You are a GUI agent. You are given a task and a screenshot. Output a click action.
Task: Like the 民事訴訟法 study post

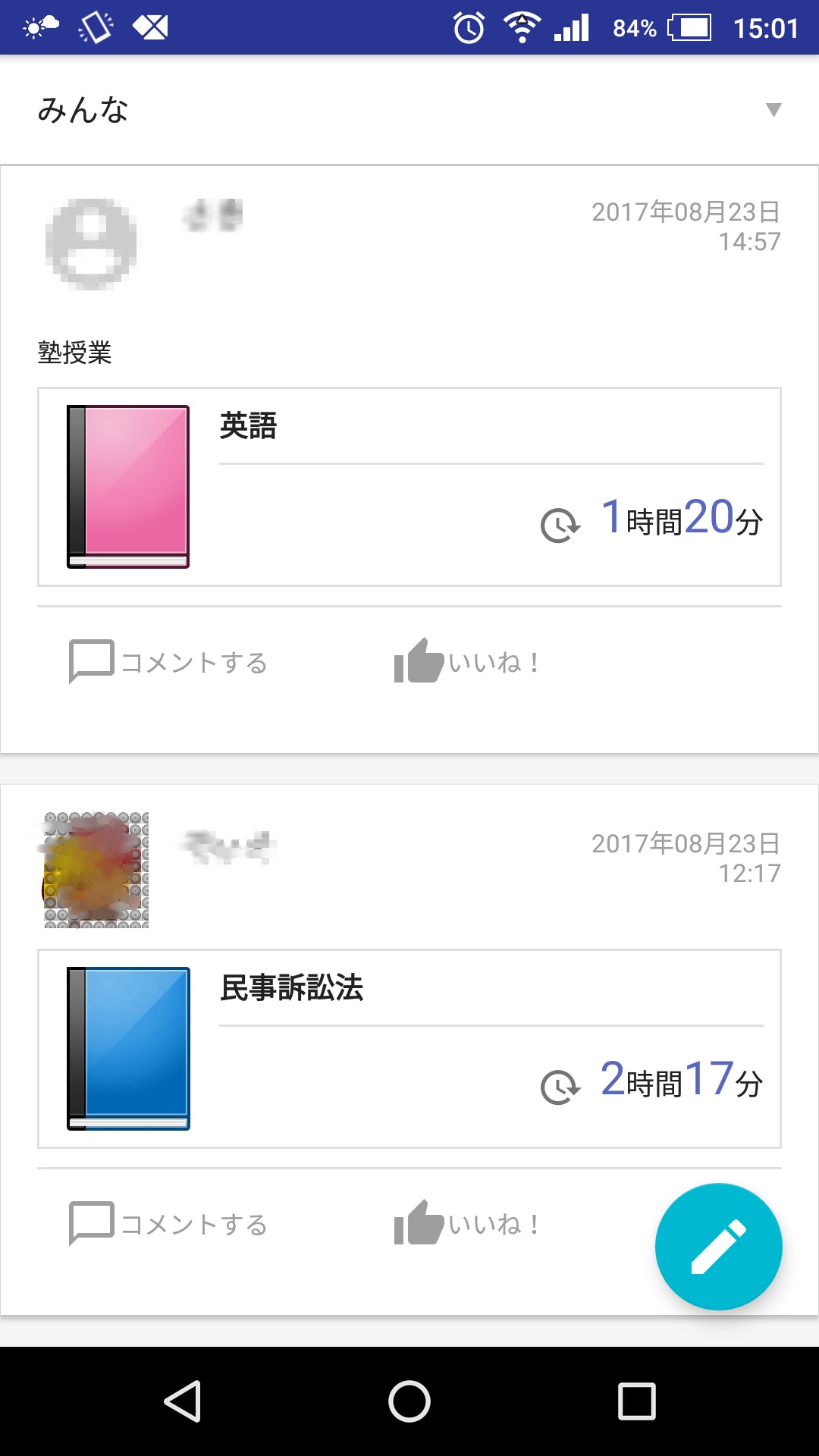pyautogui.click(x=466, y=1223)
